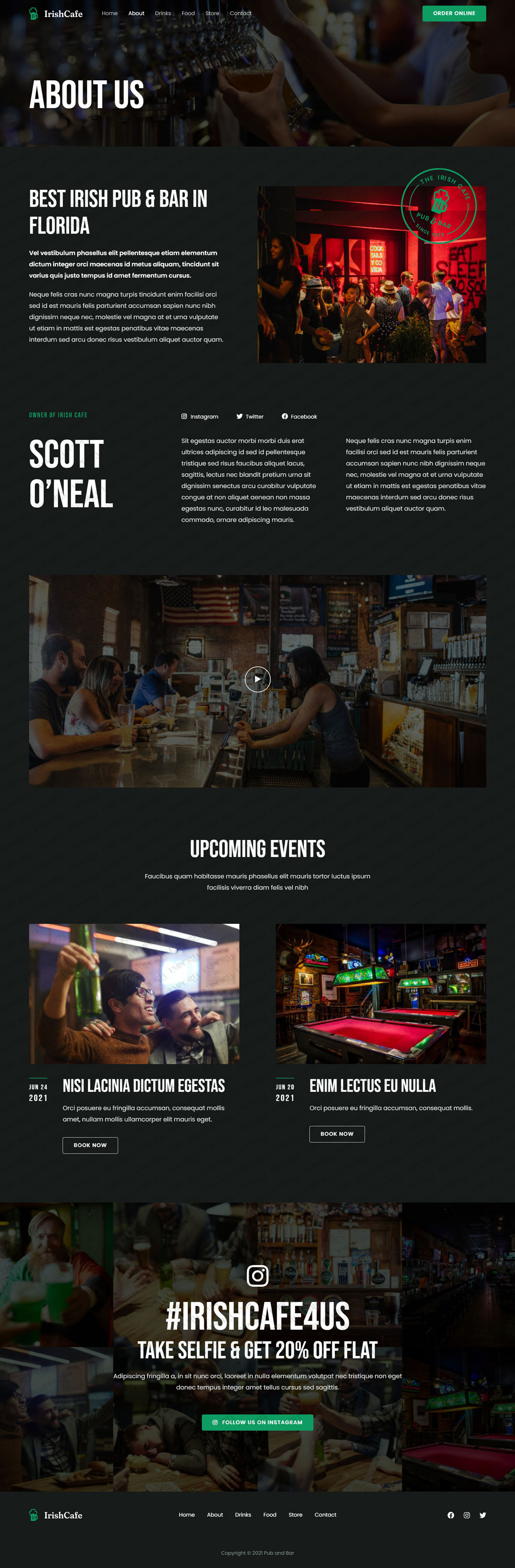
Task: Book the Enim Lectus Eu Nulla event
Action: pos(337,1134)
